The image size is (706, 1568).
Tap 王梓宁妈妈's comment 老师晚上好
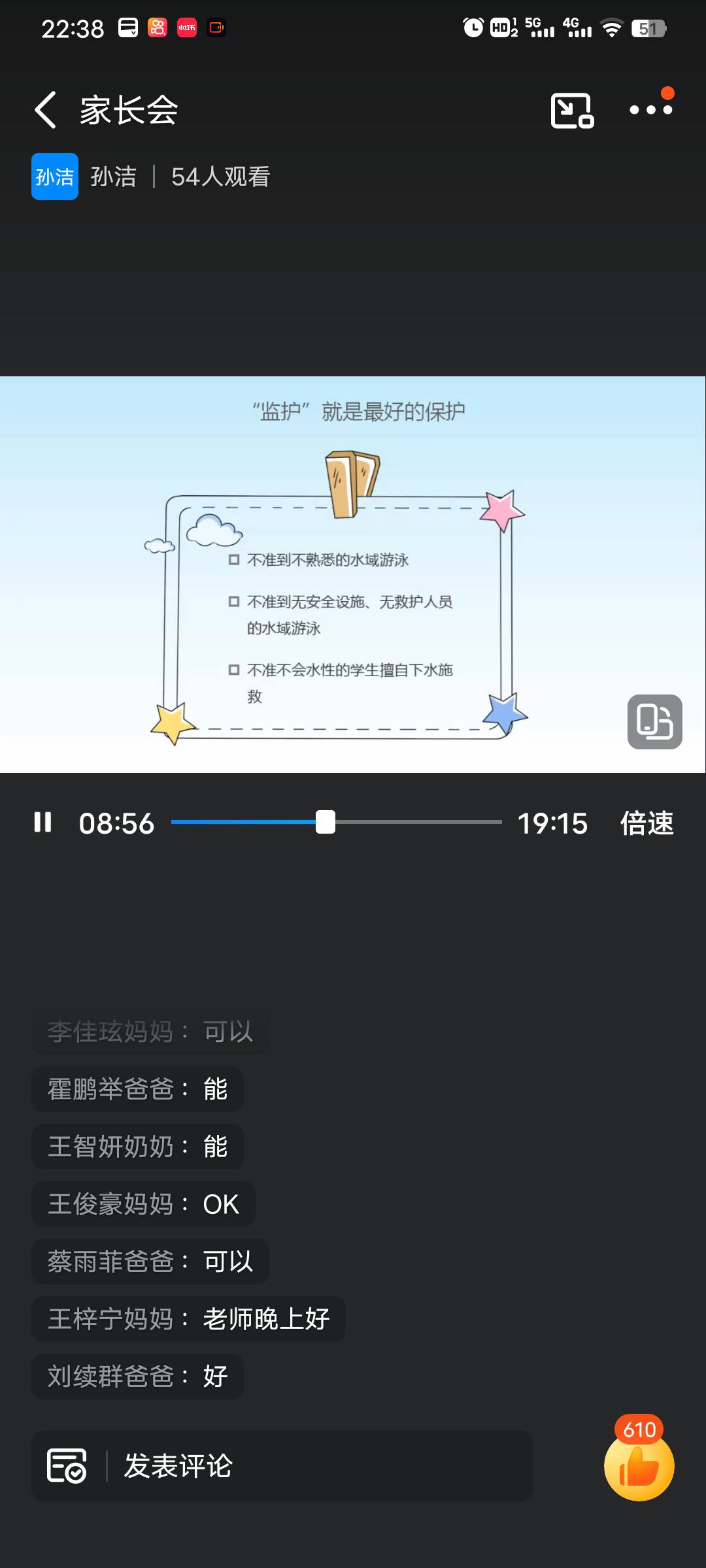click(188, 1318)
